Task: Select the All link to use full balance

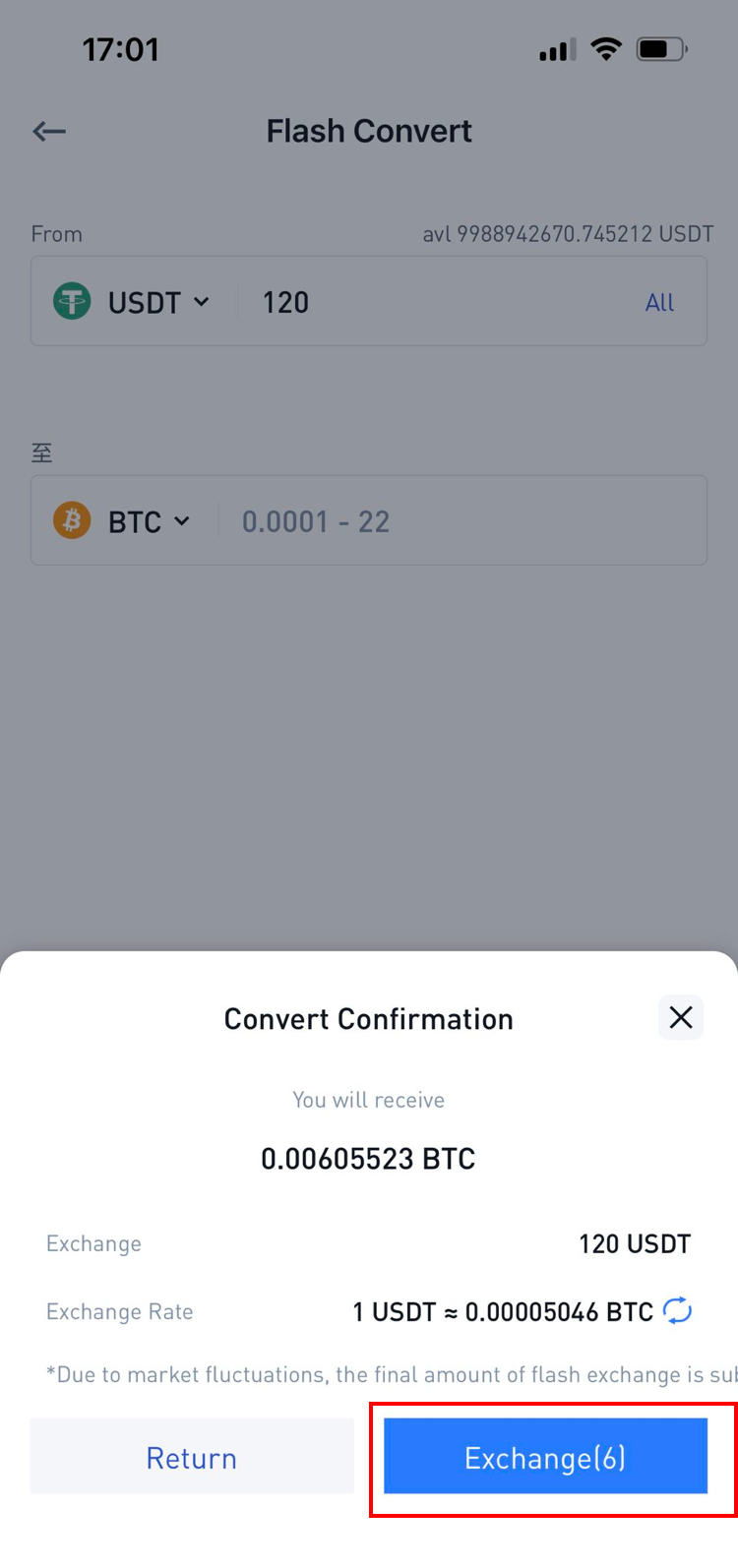Action: 659,302
